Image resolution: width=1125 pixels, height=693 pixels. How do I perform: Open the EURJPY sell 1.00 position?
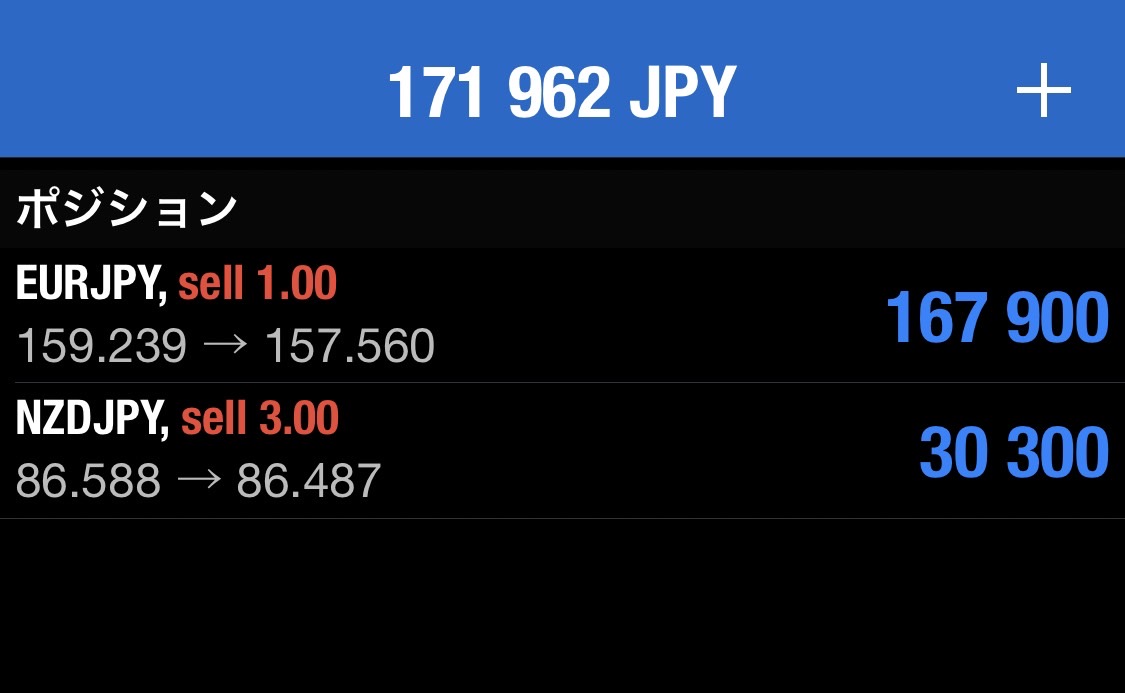(562, 316)
